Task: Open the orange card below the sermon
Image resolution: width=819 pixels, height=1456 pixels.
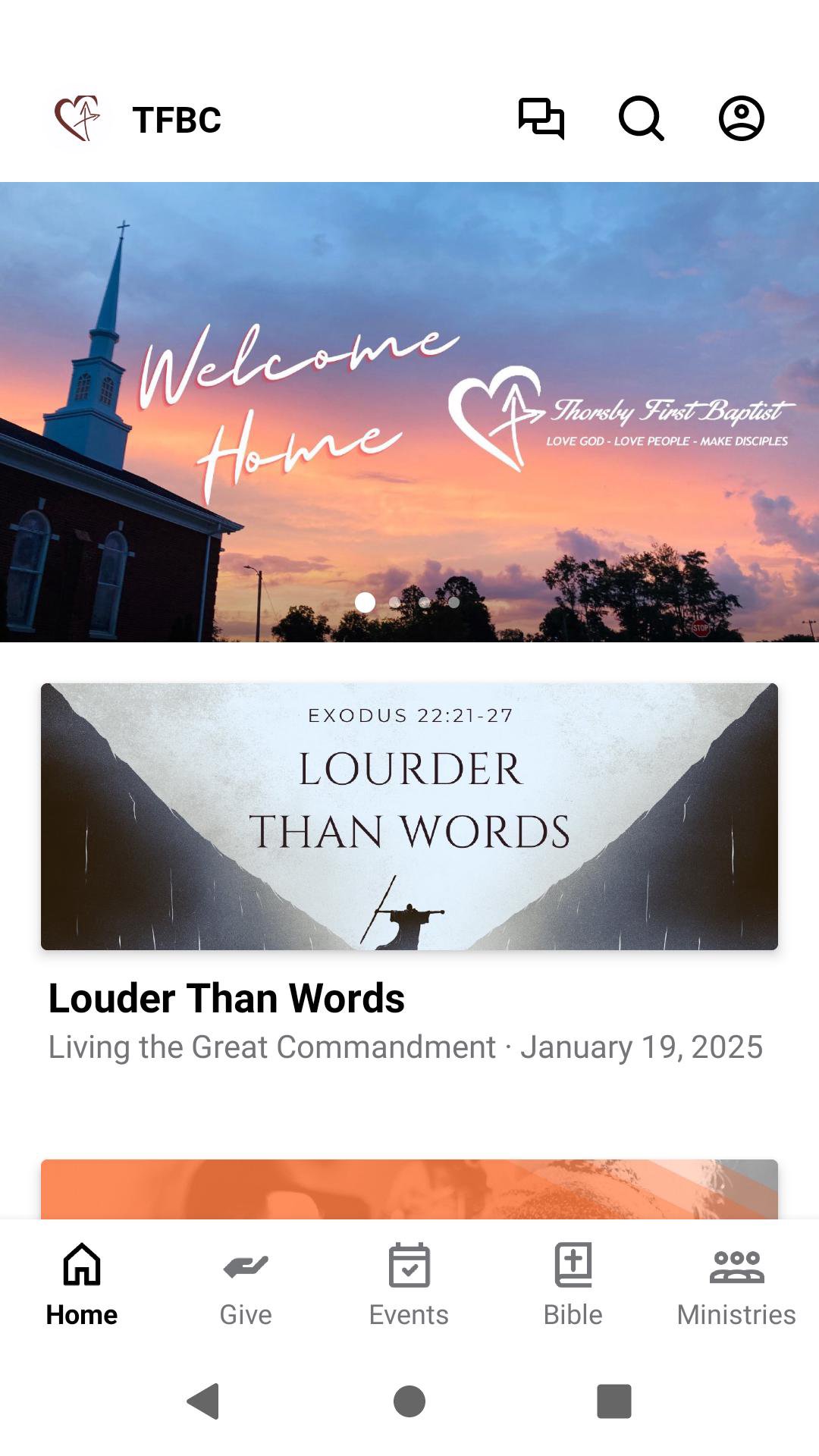Action: pos(409,1189)
